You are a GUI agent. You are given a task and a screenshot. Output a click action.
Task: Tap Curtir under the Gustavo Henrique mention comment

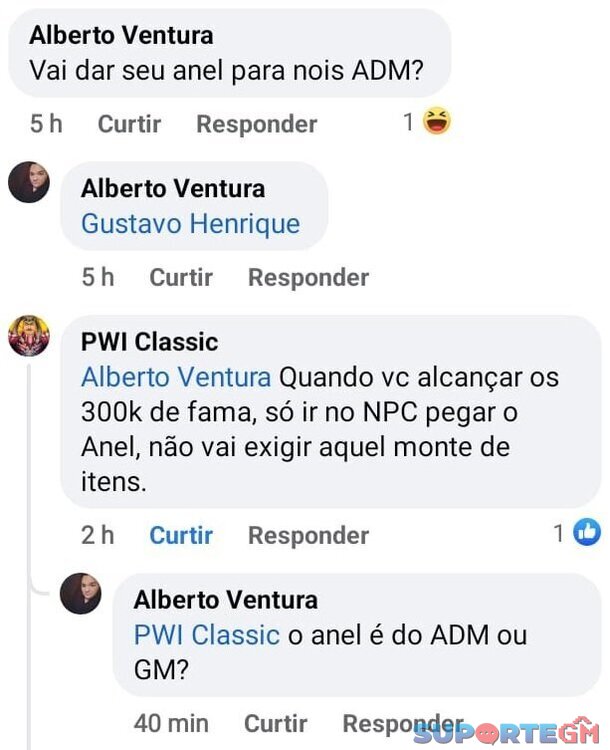click(181, 277)
